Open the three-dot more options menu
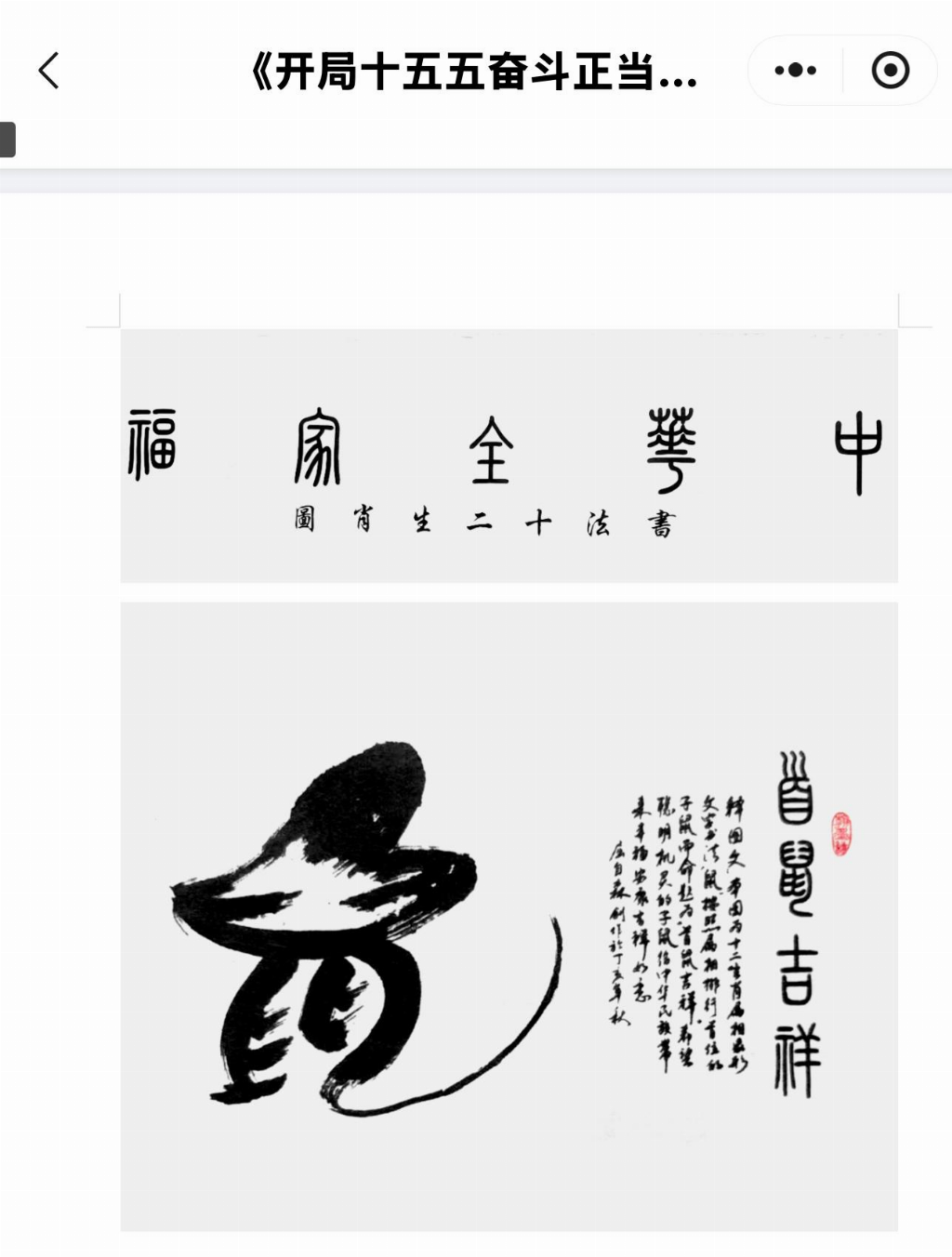Viewport: 952px width, 1257px height. click(795, 71)
